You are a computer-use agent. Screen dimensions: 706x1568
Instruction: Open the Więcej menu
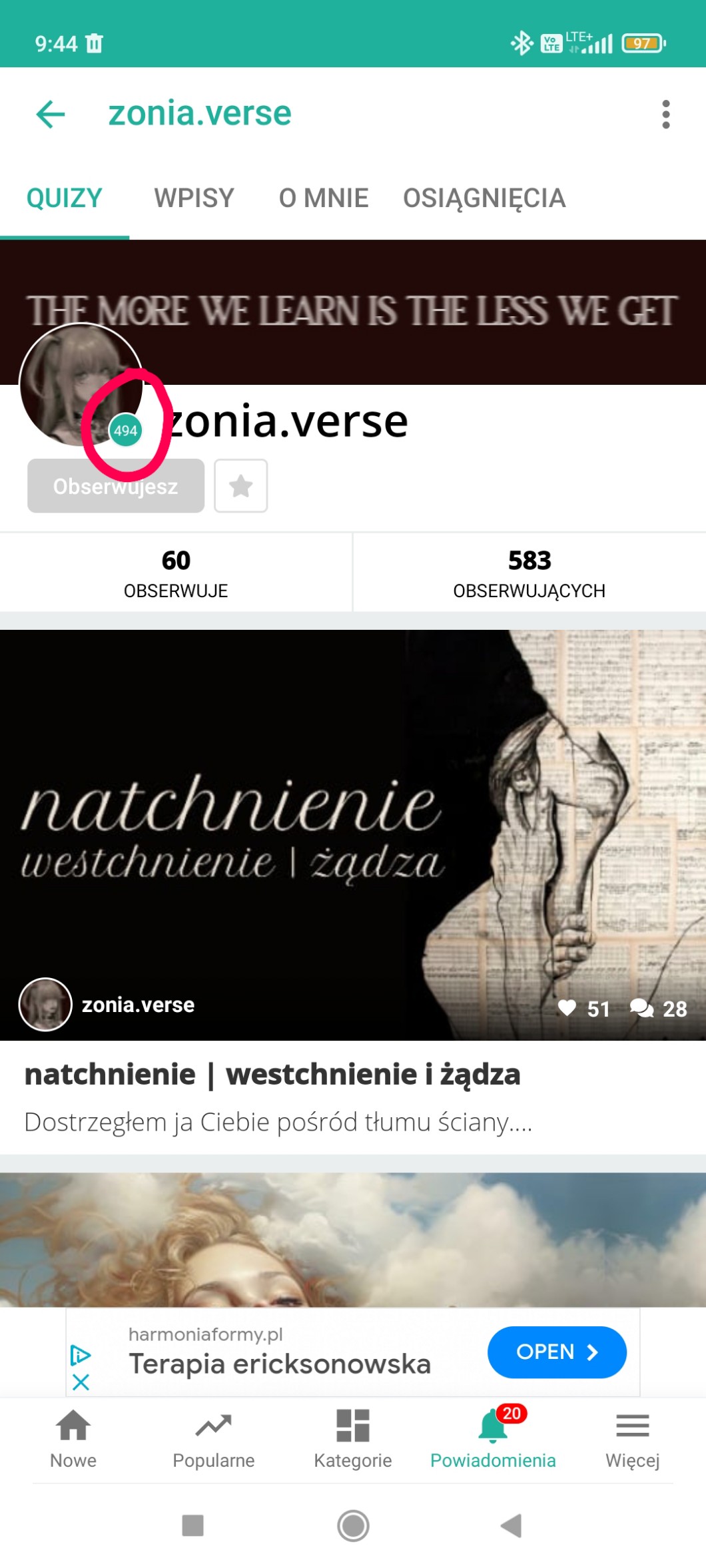tap(632, 1438)
